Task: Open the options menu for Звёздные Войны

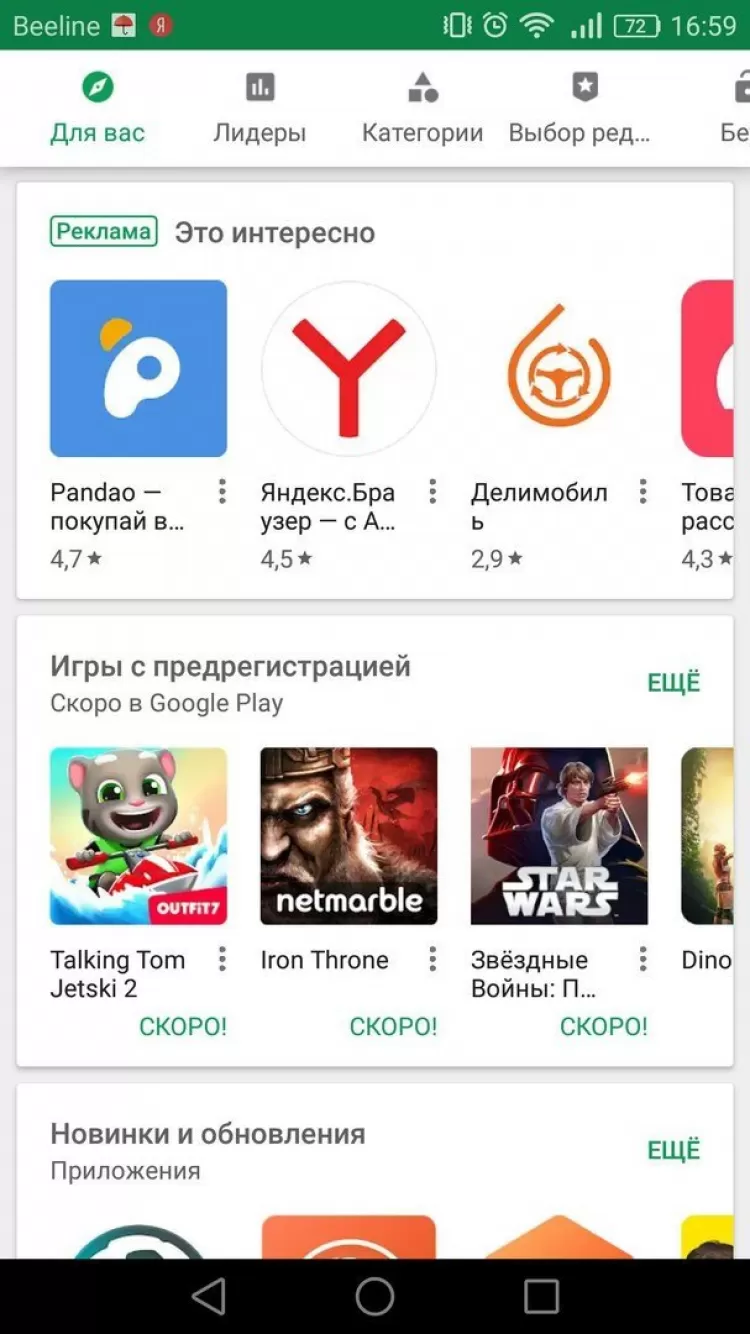Action: [642, 959]
